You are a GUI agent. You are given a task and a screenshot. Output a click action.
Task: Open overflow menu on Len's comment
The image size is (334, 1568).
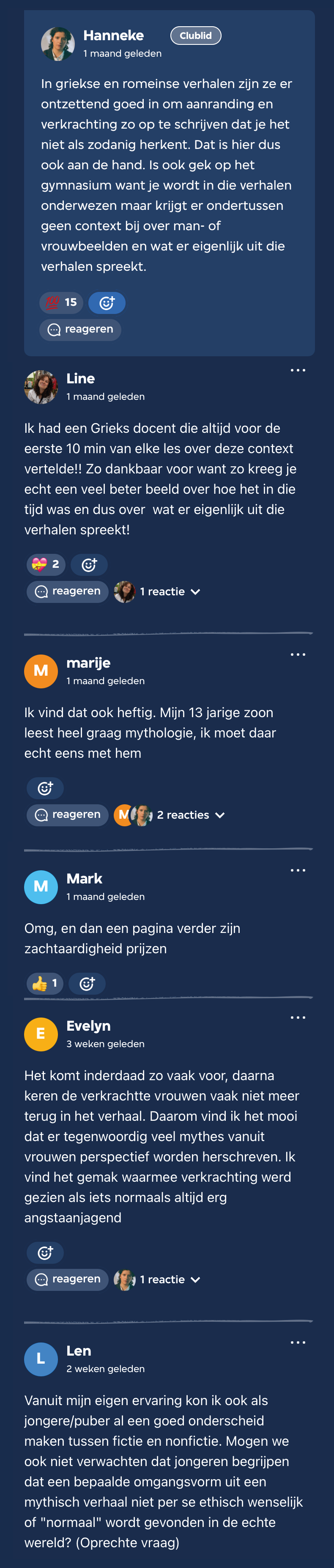point(298,1342)
